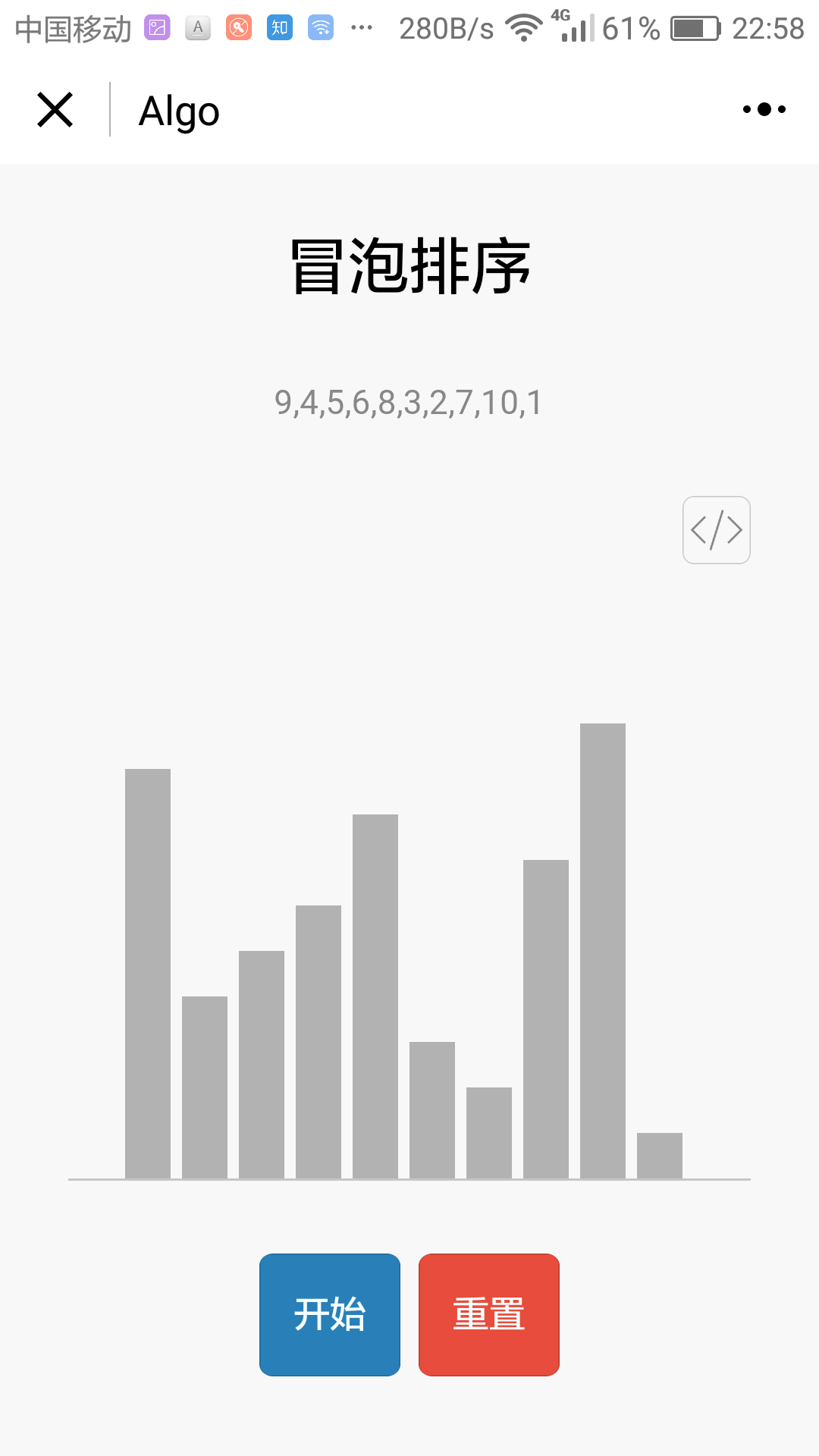Viewport: 819px width, 1456px height.
Task: View the bubble sort source code
Action: pos(717,530)
